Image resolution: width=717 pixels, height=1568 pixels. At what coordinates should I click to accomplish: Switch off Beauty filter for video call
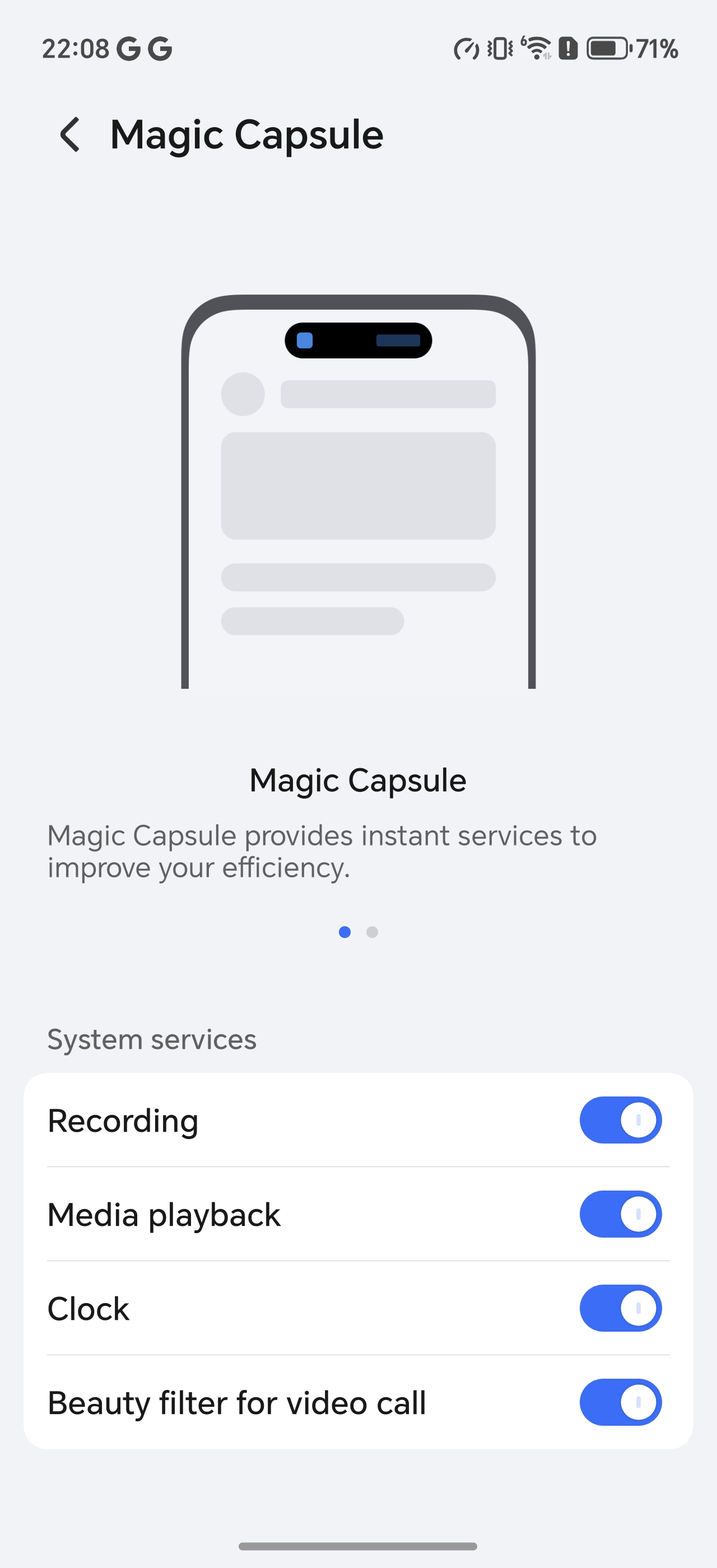tap(620, 1402)
